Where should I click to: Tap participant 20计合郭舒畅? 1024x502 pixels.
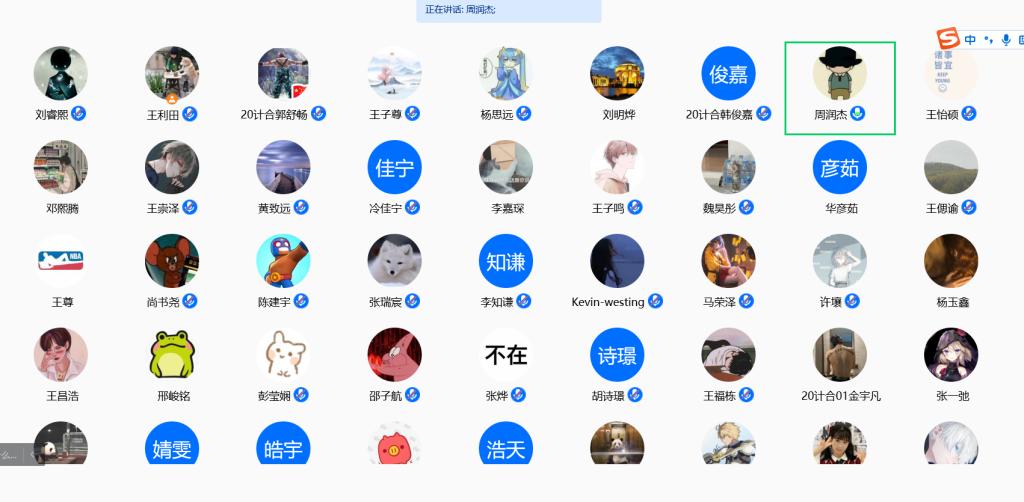283,74
